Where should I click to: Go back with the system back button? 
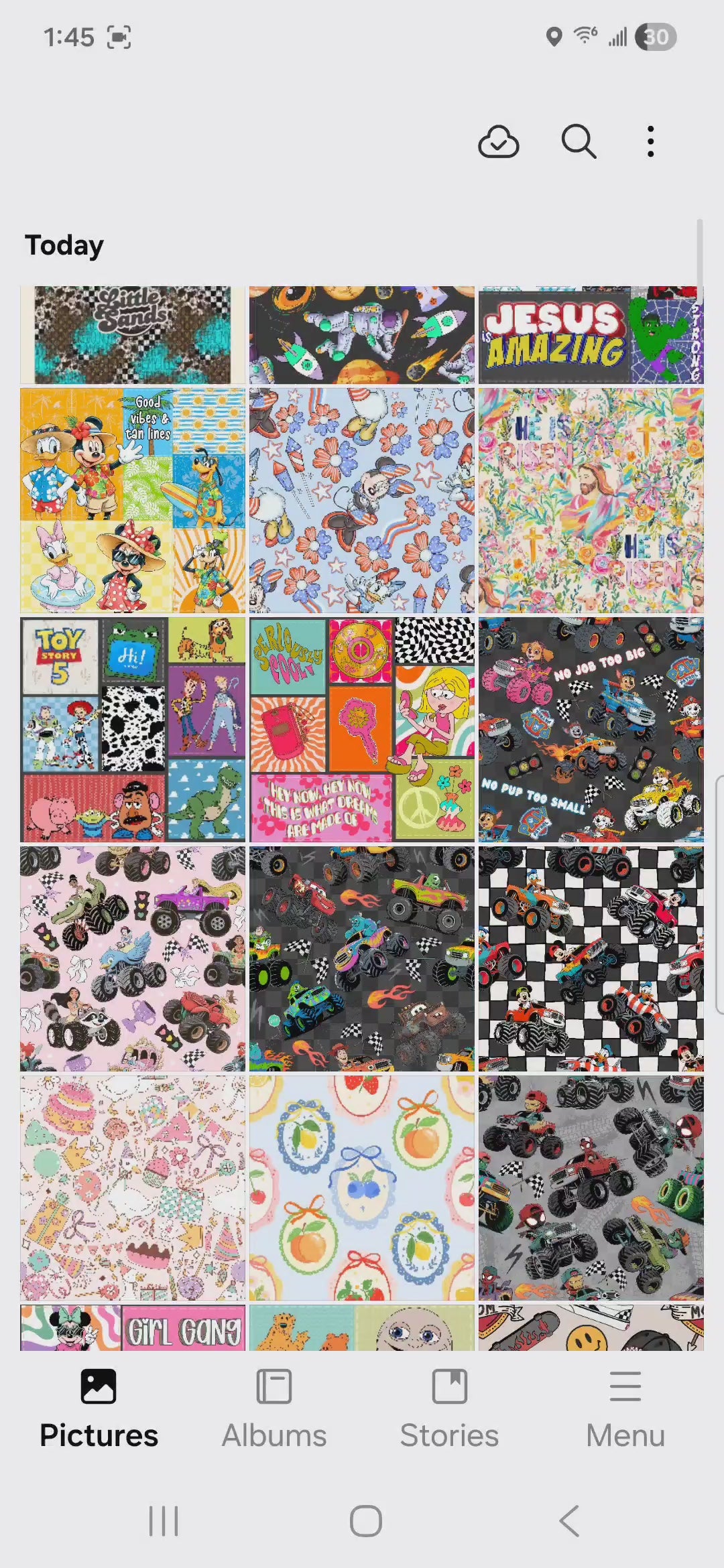[569, 1520]
